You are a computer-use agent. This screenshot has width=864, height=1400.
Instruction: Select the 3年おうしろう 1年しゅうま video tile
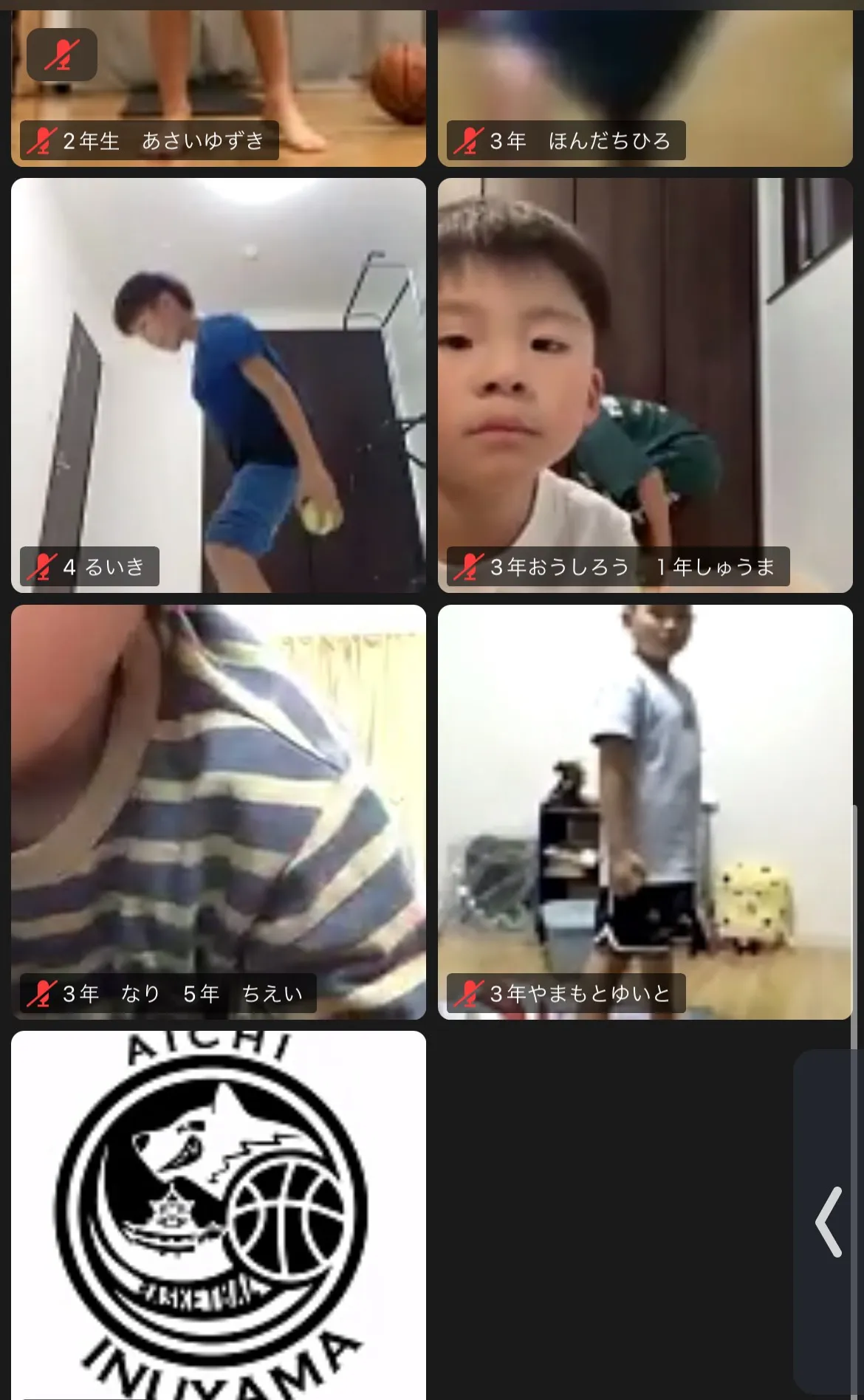coord(645,385)
